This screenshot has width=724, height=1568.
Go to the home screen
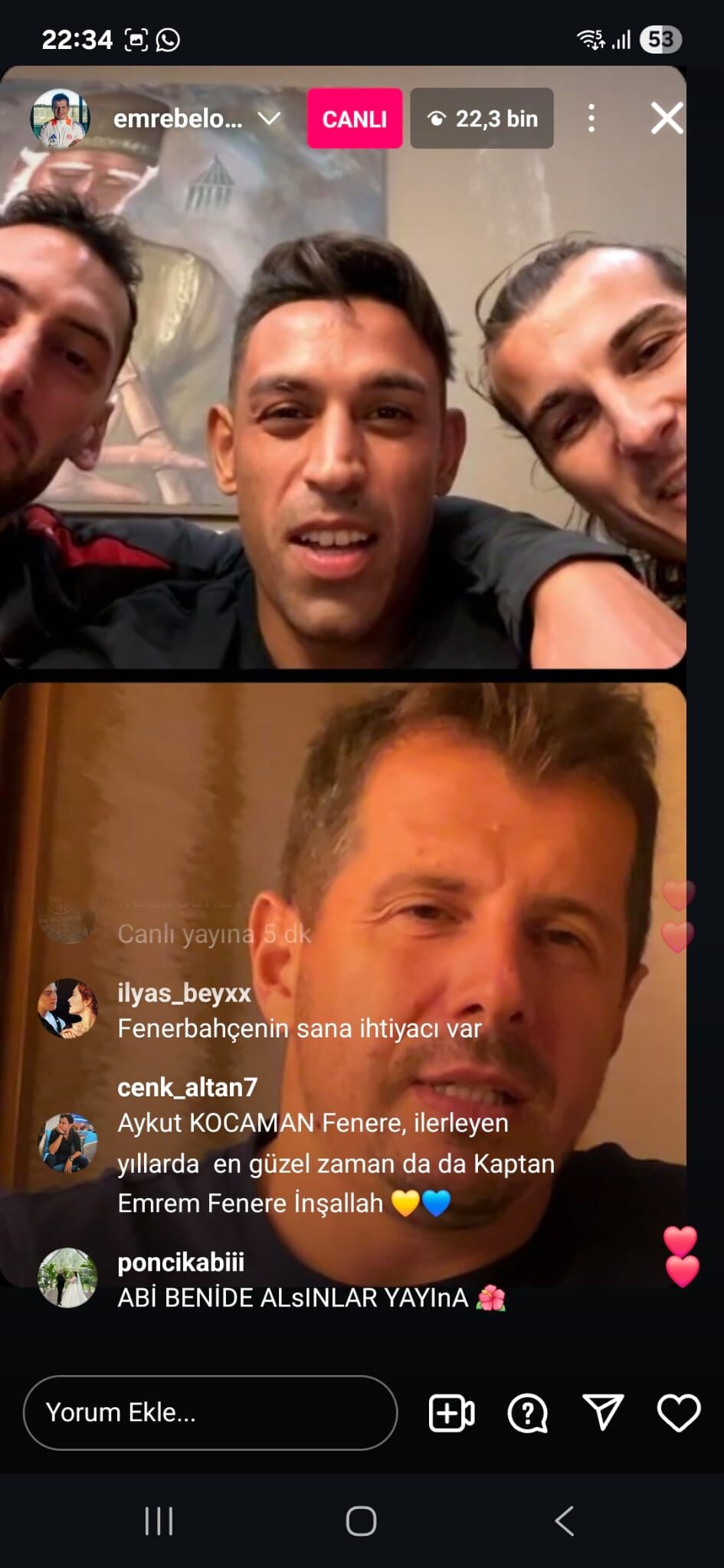pyautogui.click(x=361, y=1521)
